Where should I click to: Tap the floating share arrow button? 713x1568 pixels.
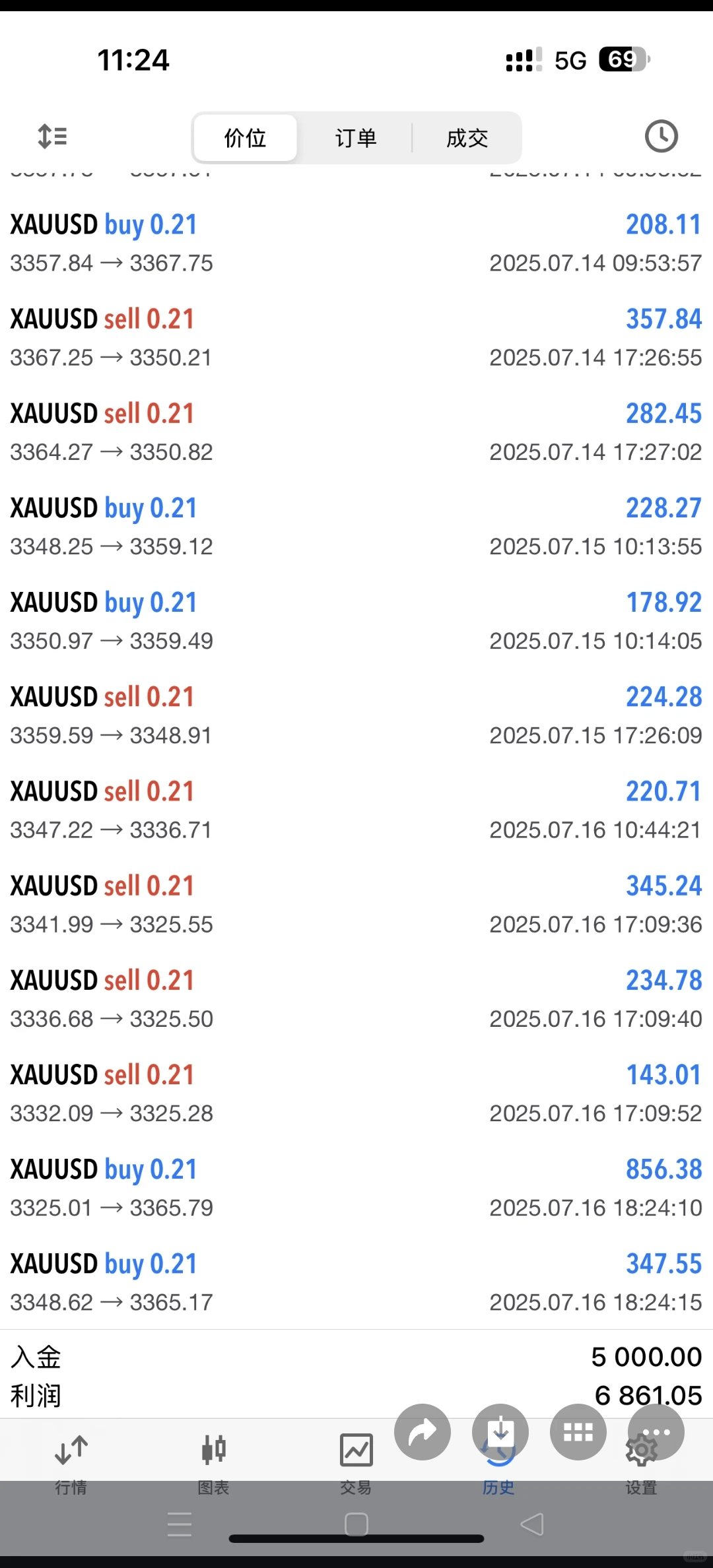pyautogui.click(x=423, y=1432)
